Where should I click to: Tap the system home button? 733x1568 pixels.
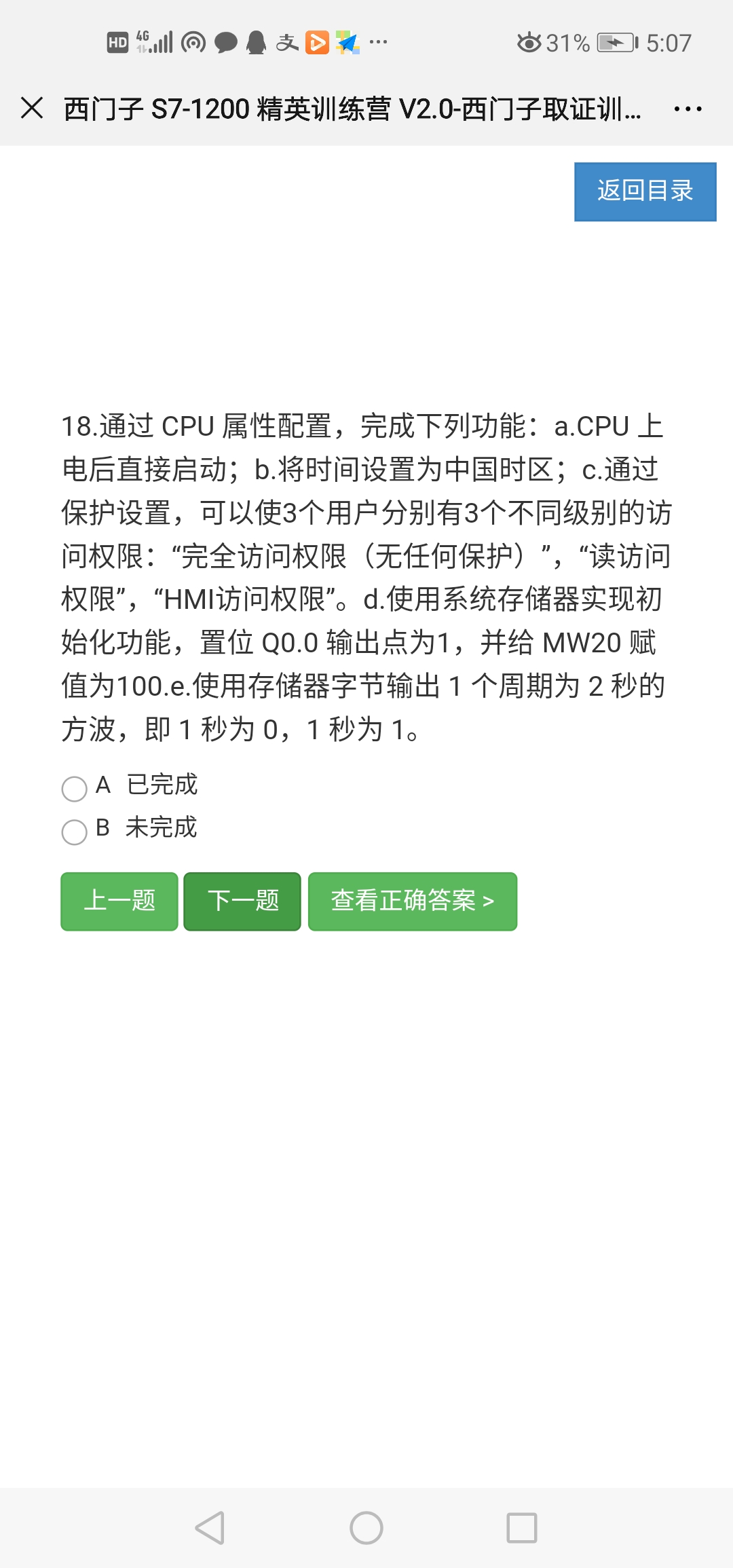[366, 1528]
